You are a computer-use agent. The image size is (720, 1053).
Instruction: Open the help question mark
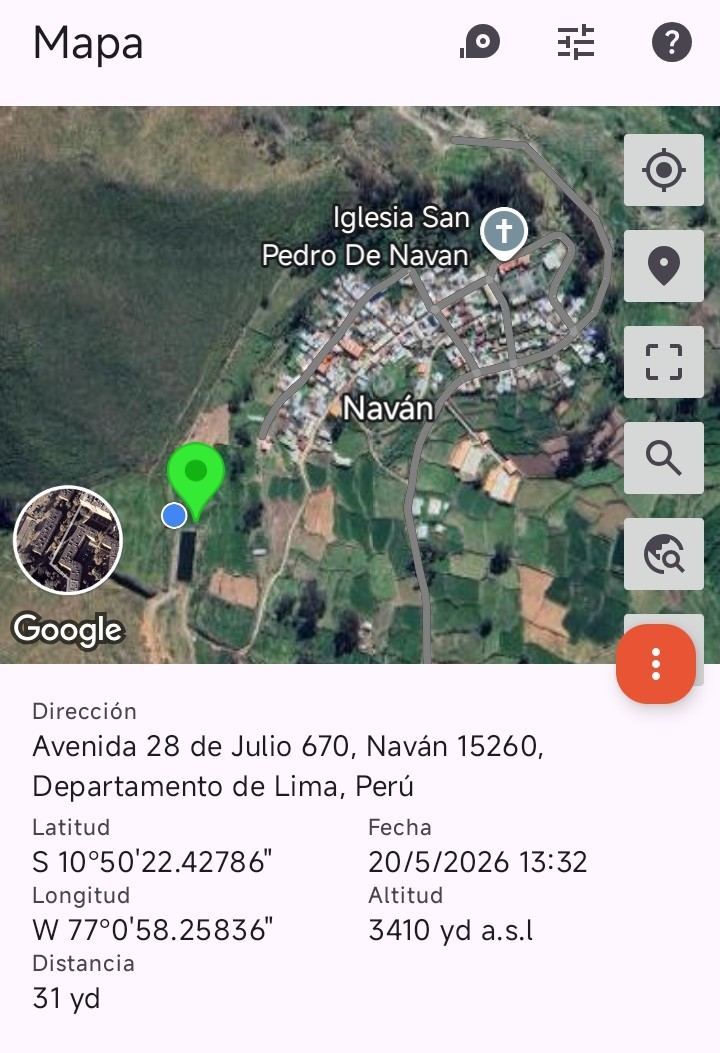672,42
